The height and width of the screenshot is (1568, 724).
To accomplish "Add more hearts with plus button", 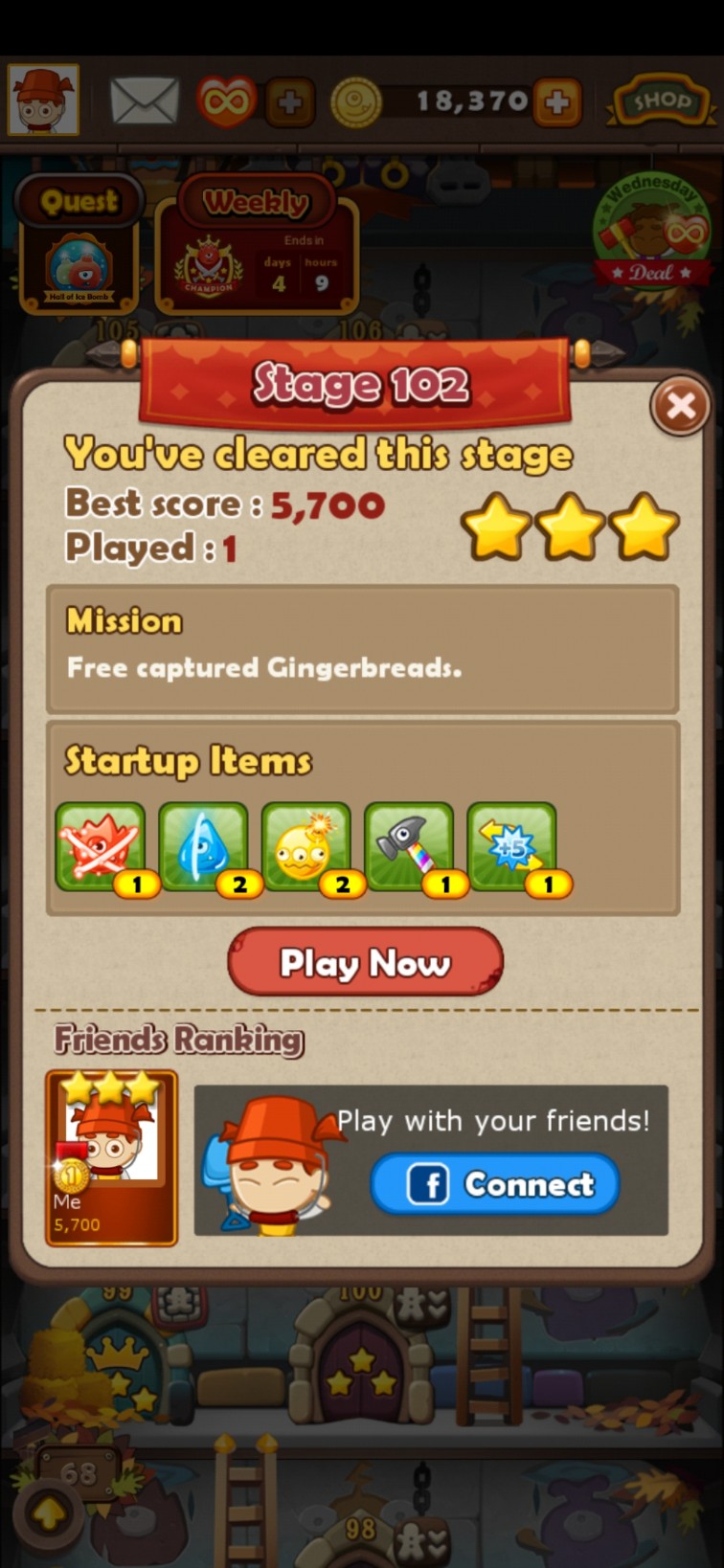I will coord(290,101).
